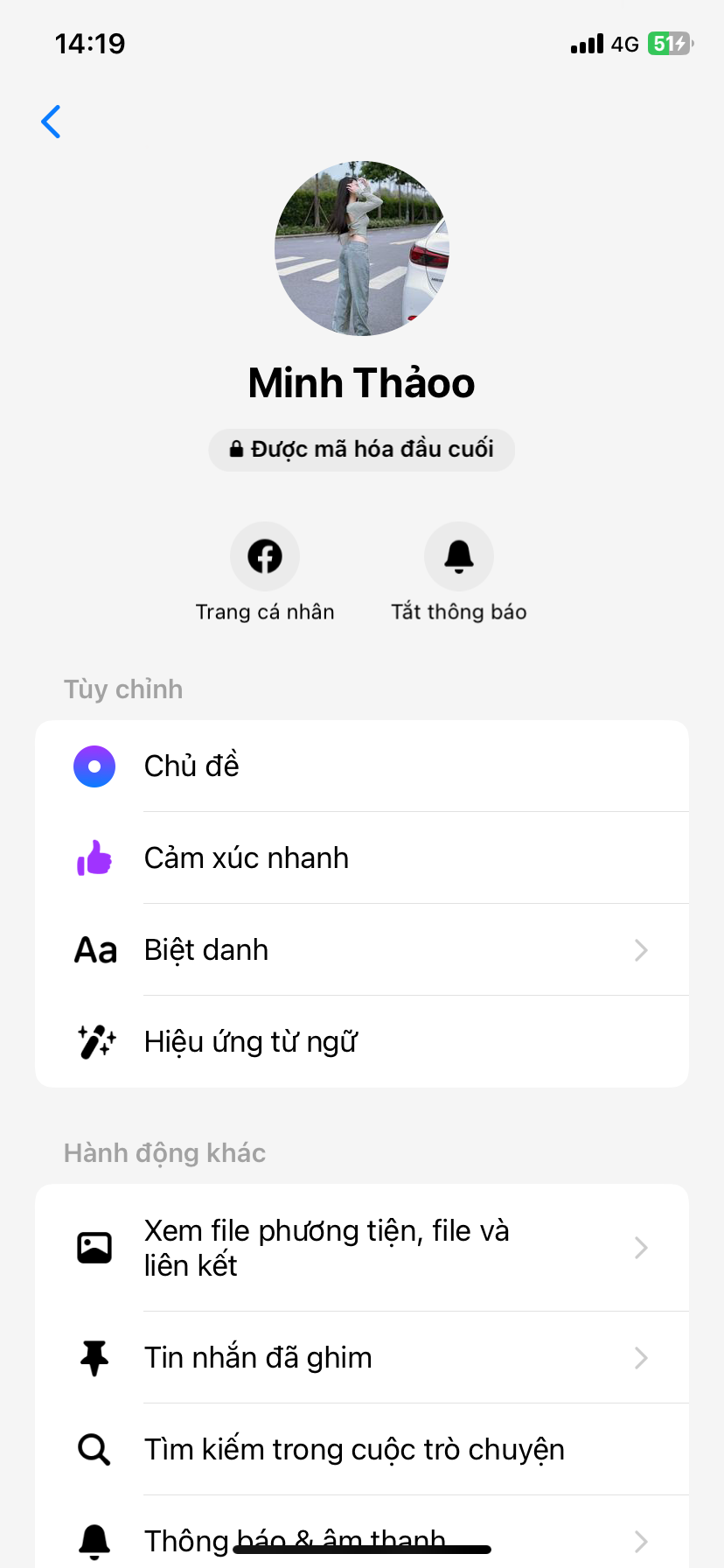Tap Tìm kiếm trong cuộc trò chuyện
This screenshot has height=1568, width=724.
click(x=362, y=1450)
